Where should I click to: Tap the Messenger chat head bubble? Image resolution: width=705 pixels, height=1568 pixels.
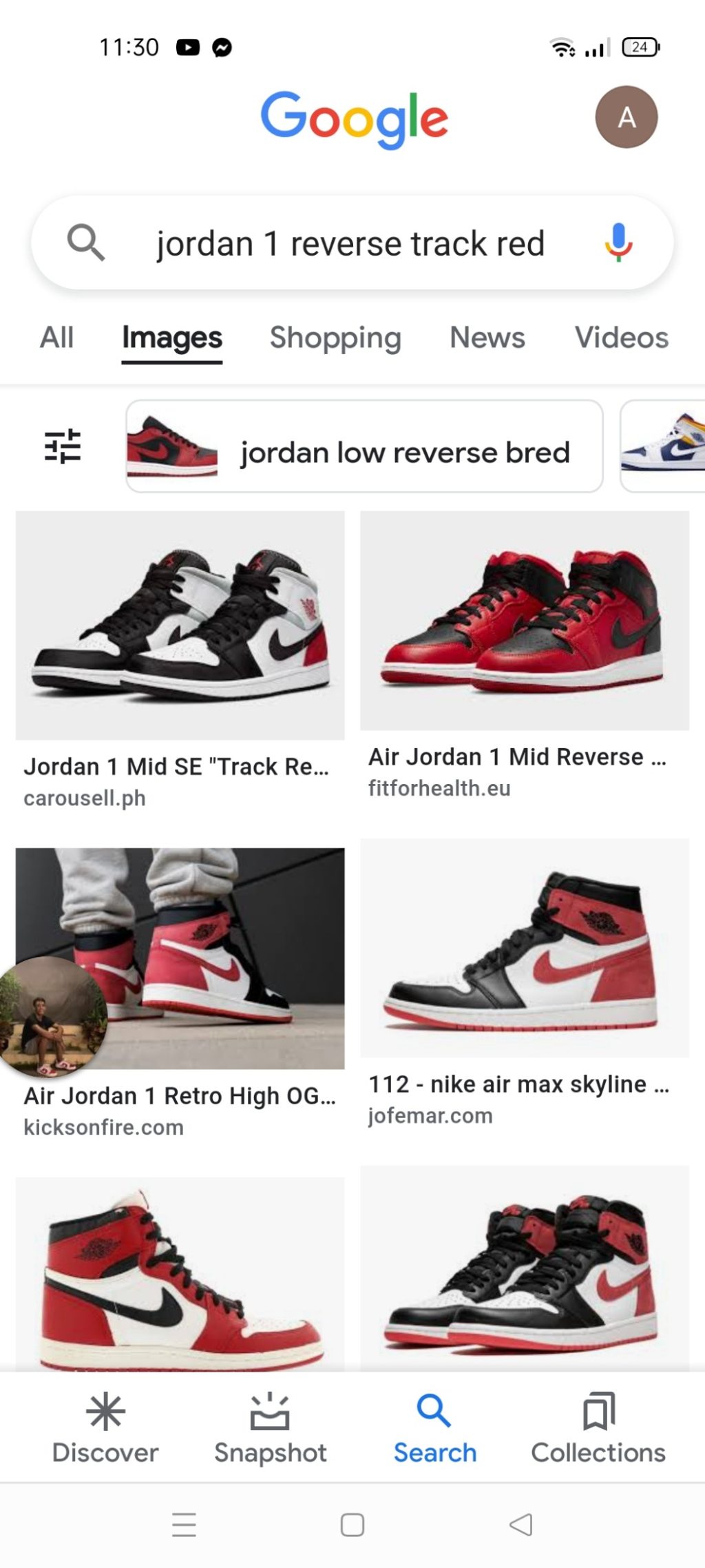pyautogui.click(x=52, y=1017)
